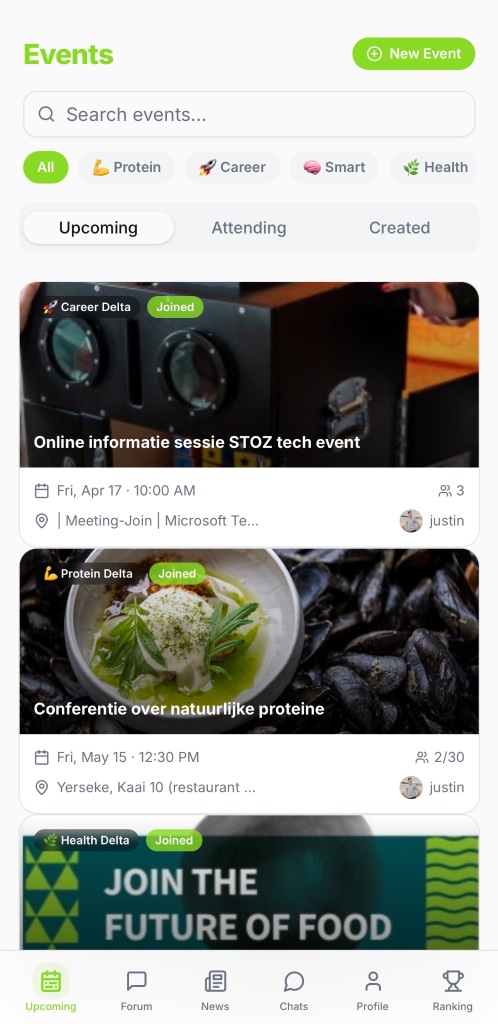Filter events by Smart
498x1024 pixels.
click(334, 167)
